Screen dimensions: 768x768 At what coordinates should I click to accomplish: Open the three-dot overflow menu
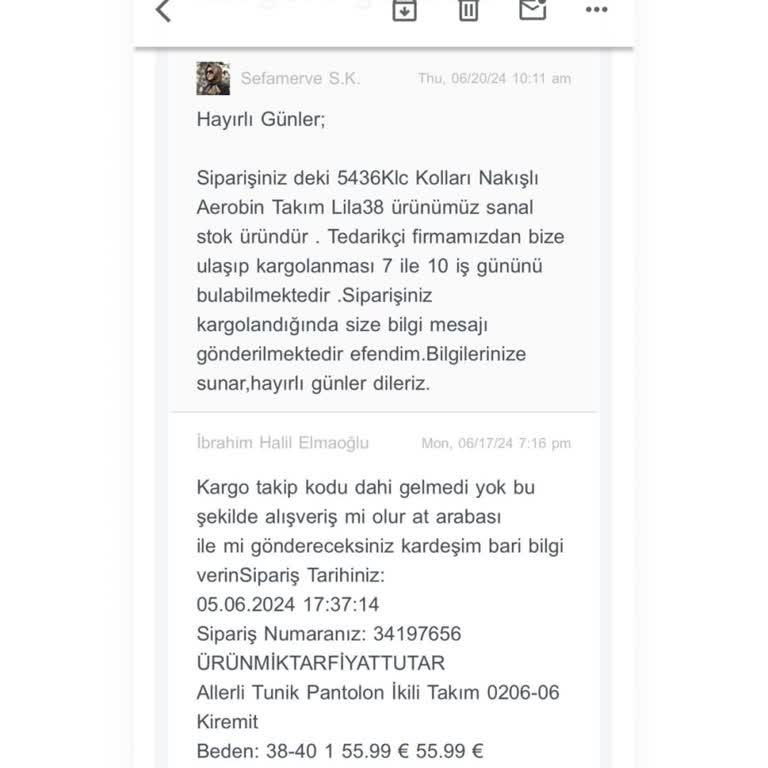[597, 10]
